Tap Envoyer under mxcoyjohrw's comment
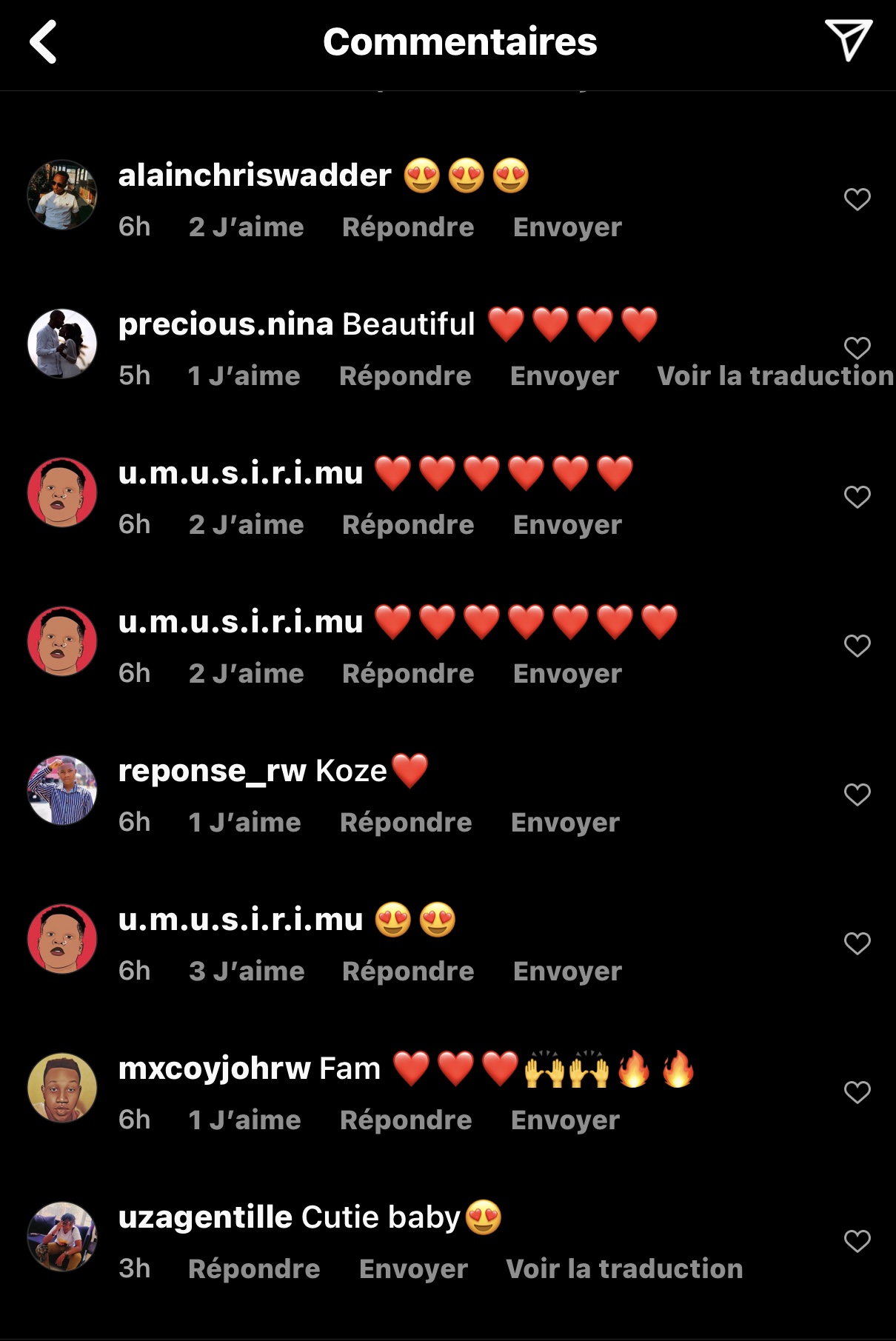The image size is (896, 1341). click(565, 1120)
